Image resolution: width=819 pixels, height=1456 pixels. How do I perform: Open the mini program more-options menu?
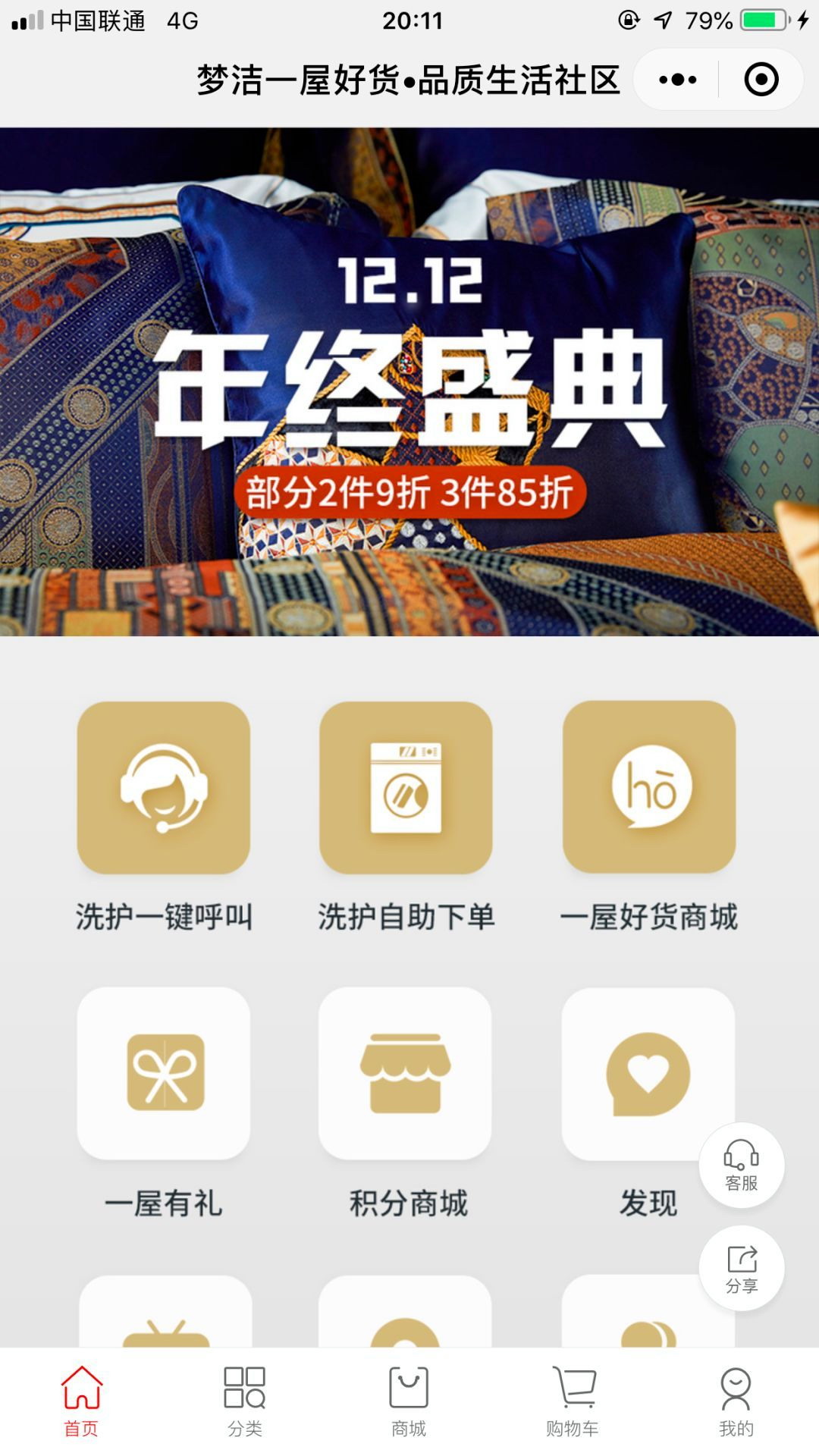(677, 80)
